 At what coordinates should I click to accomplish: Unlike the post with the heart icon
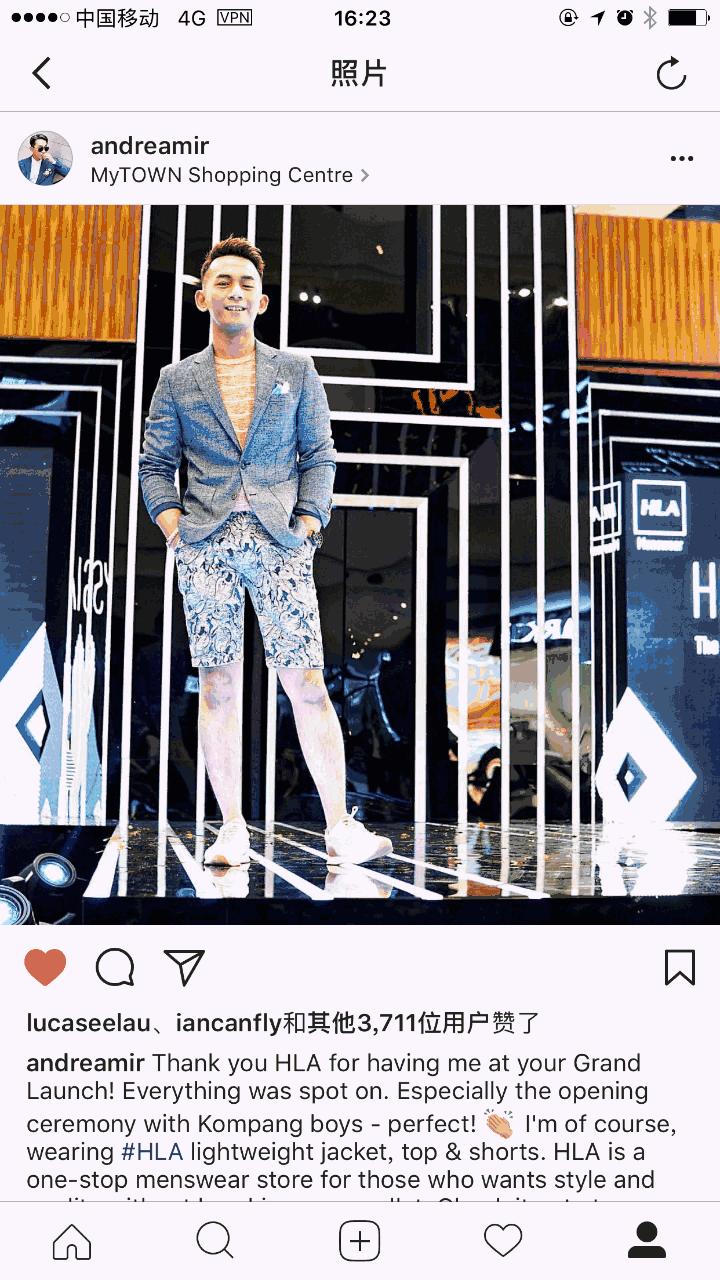(45, 967)
